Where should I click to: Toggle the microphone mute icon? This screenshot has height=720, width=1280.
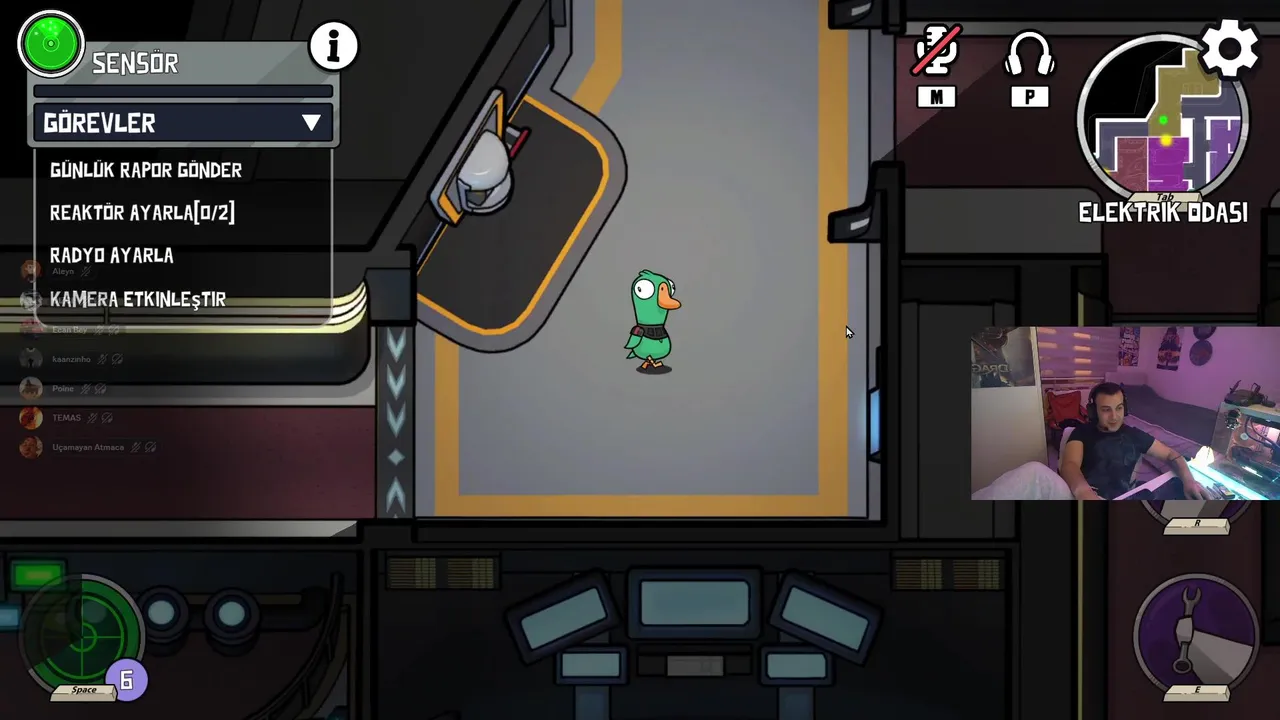pyautogui.click(x=936, y=52)
